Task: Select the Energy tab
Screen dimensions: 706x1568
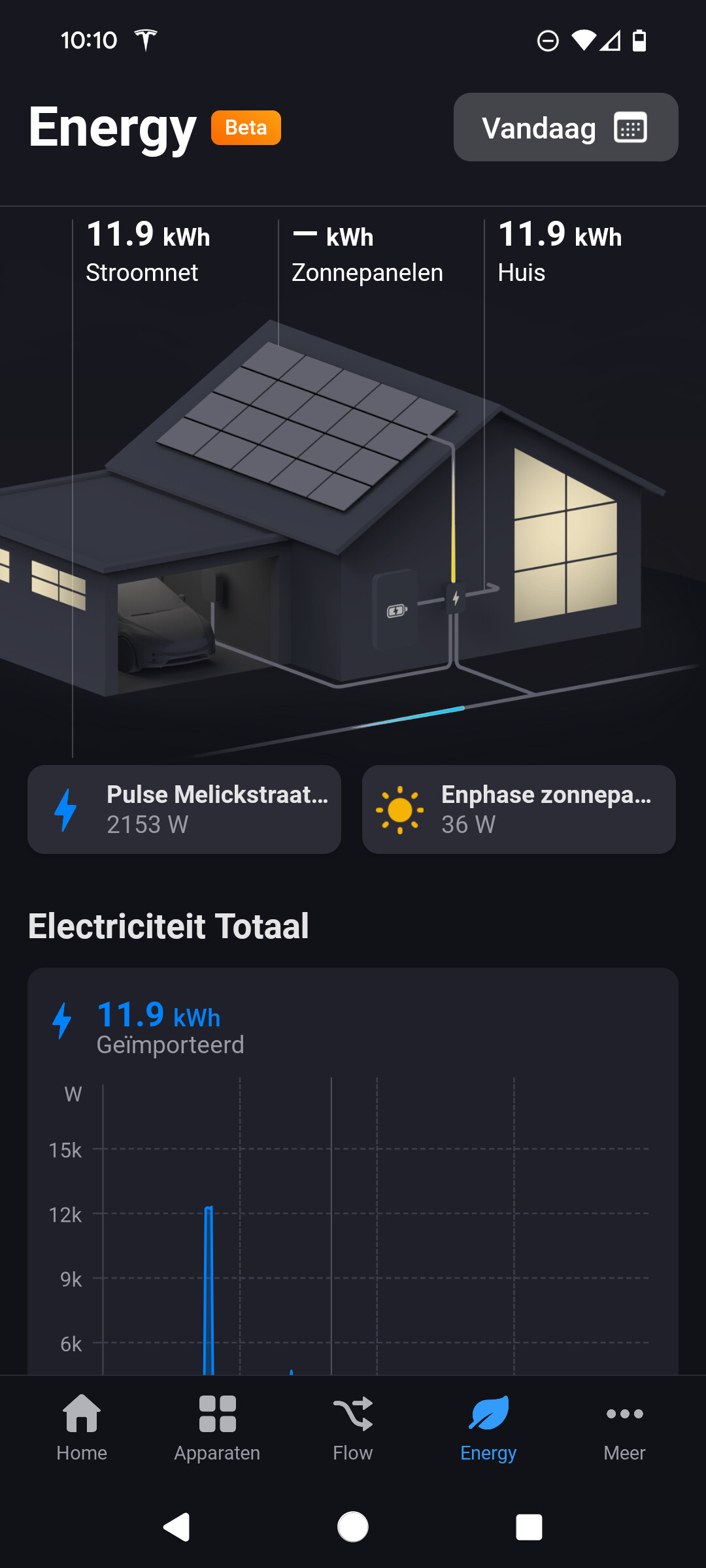Action: pyautogui.click(x=488, y=1428)
